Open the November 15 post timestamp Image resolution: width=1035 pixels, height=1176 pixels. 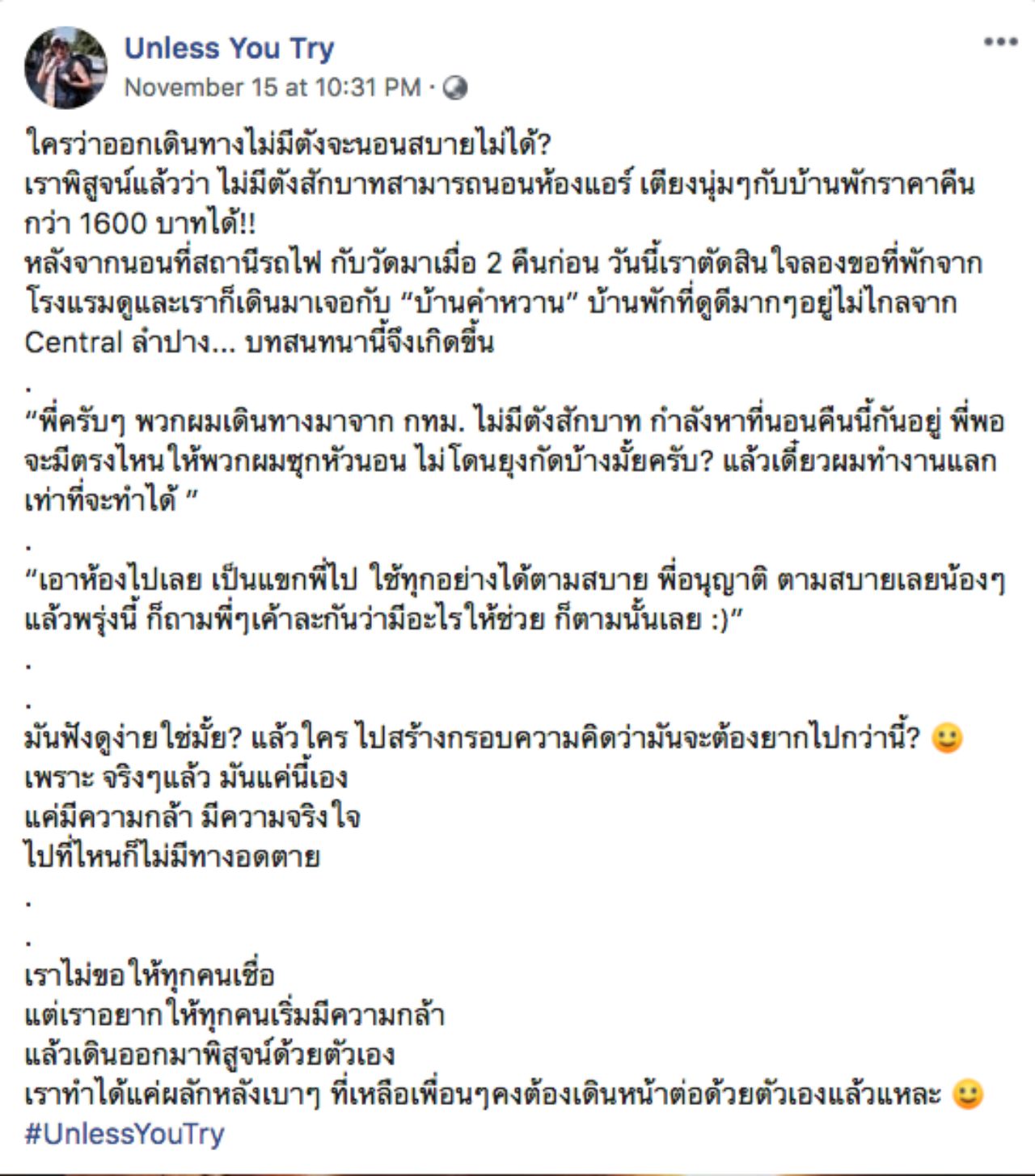(272, 87)
